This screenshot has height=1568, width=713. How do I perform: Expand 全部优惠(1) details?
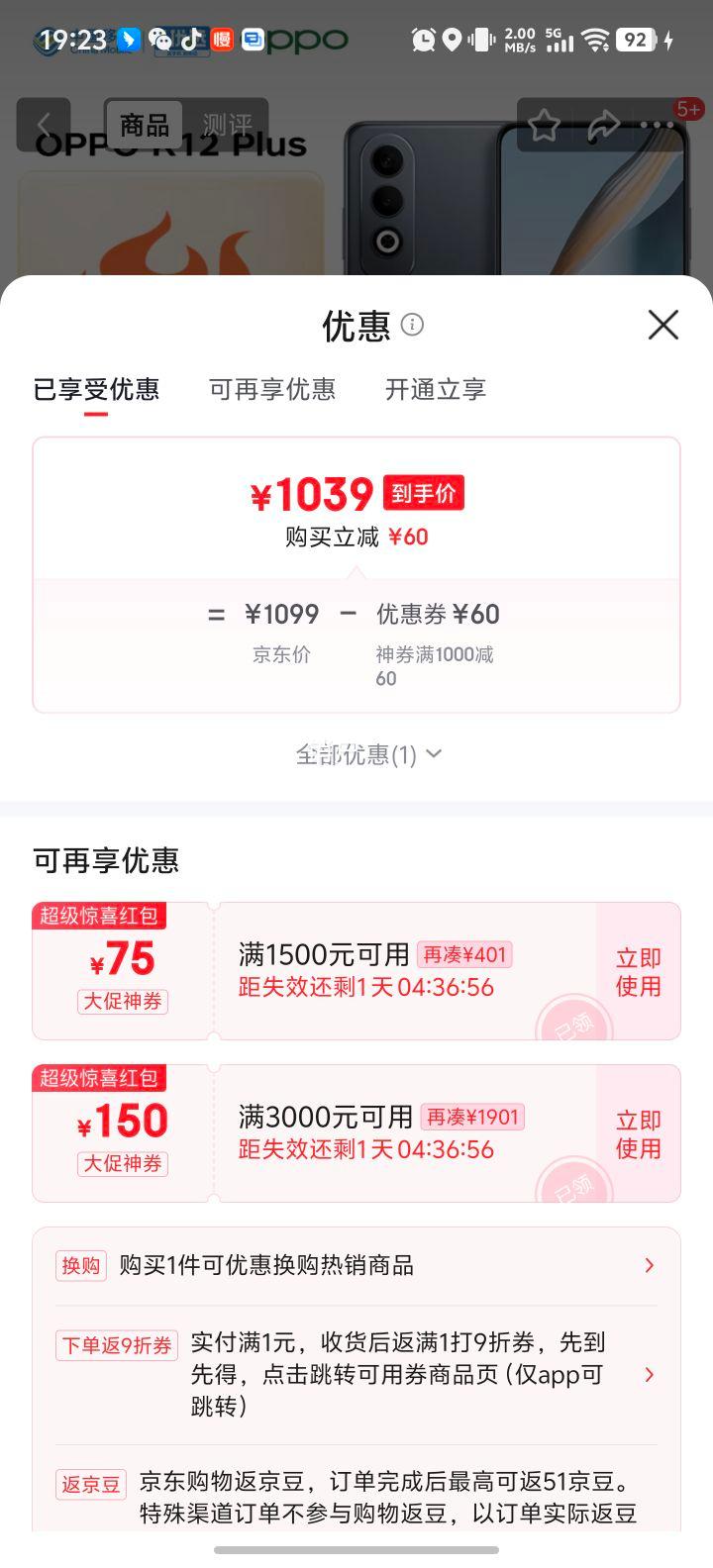click(368, 755)
